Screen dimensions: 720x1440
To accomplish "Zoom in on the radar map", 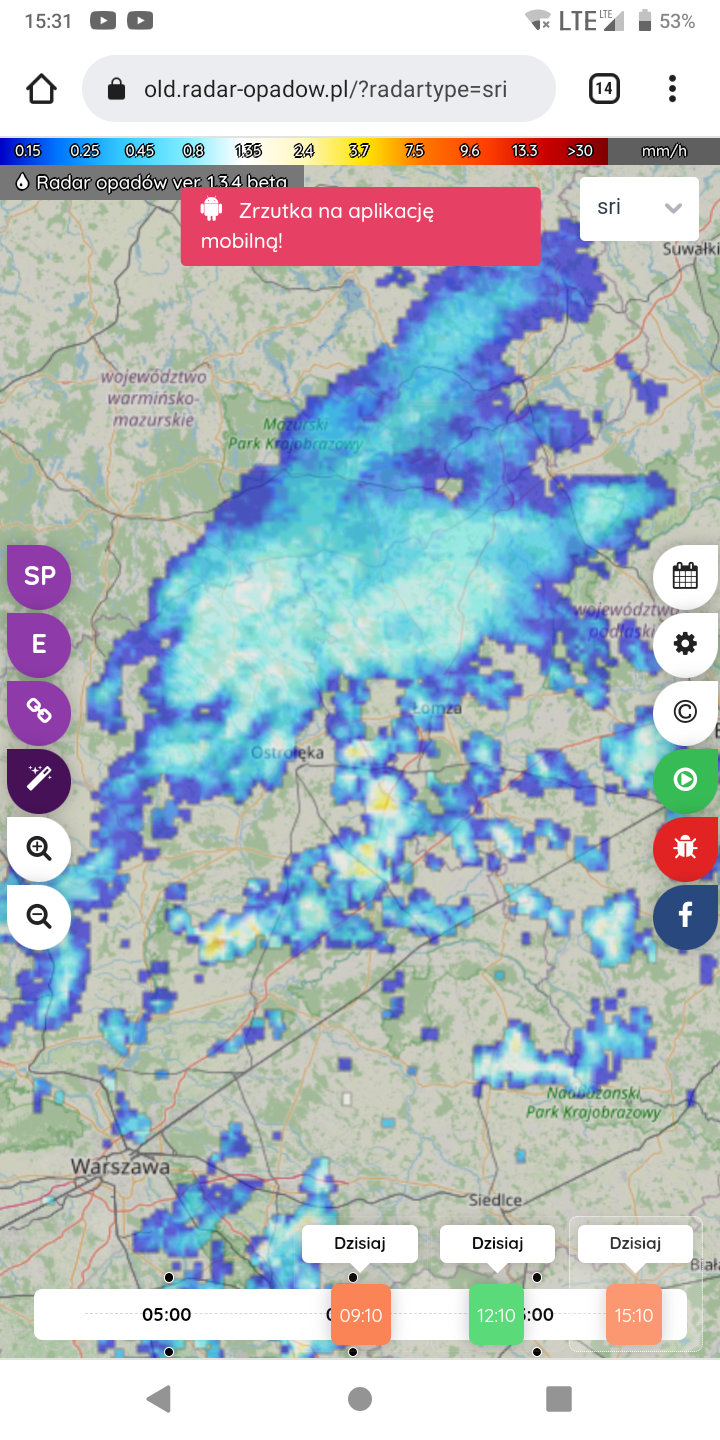I will click(39, 849).
